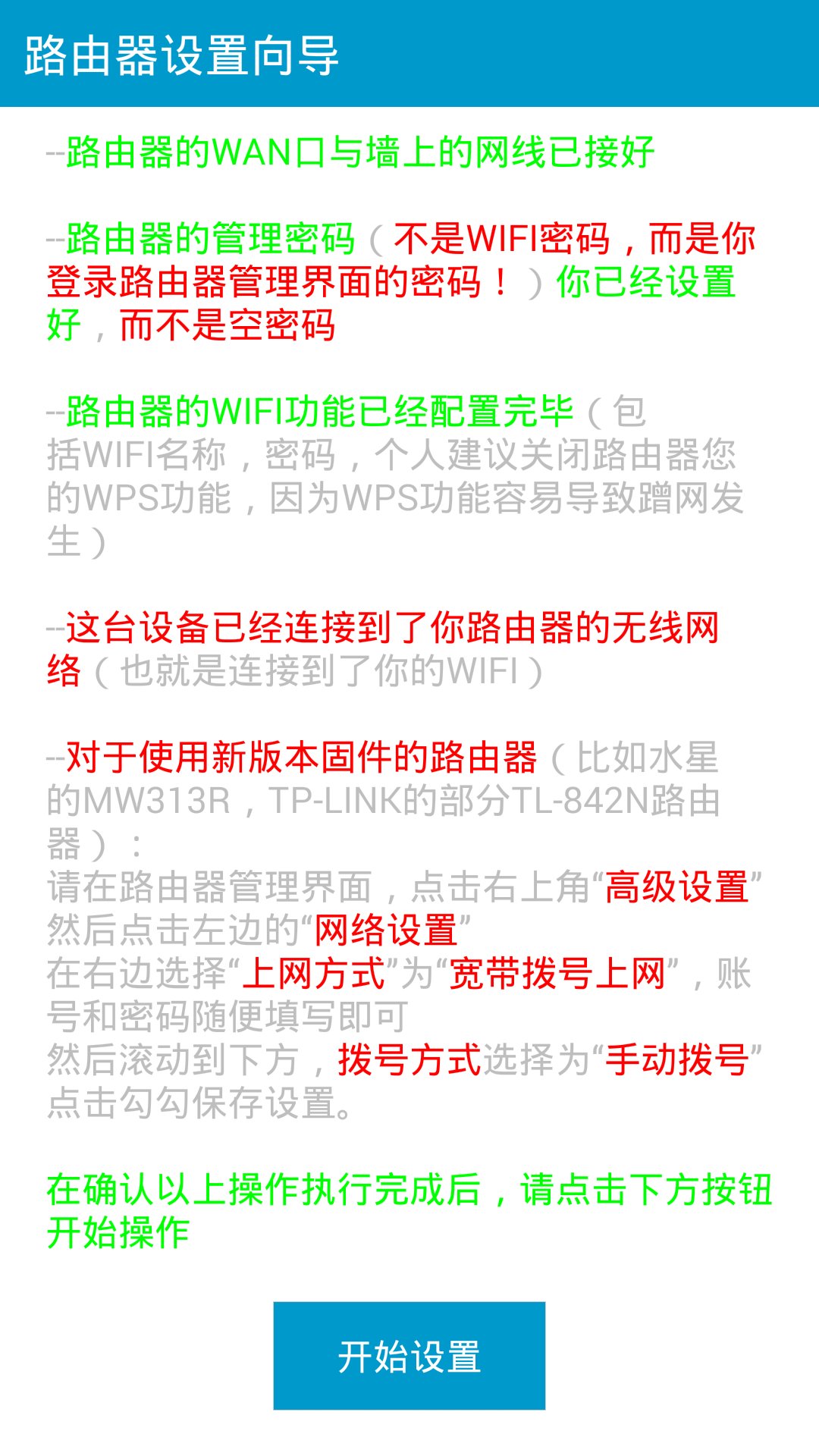The image size is (819, 1456).
Task: Click the WAN口 connection instruction line
Action: click(x=353, y=152)
